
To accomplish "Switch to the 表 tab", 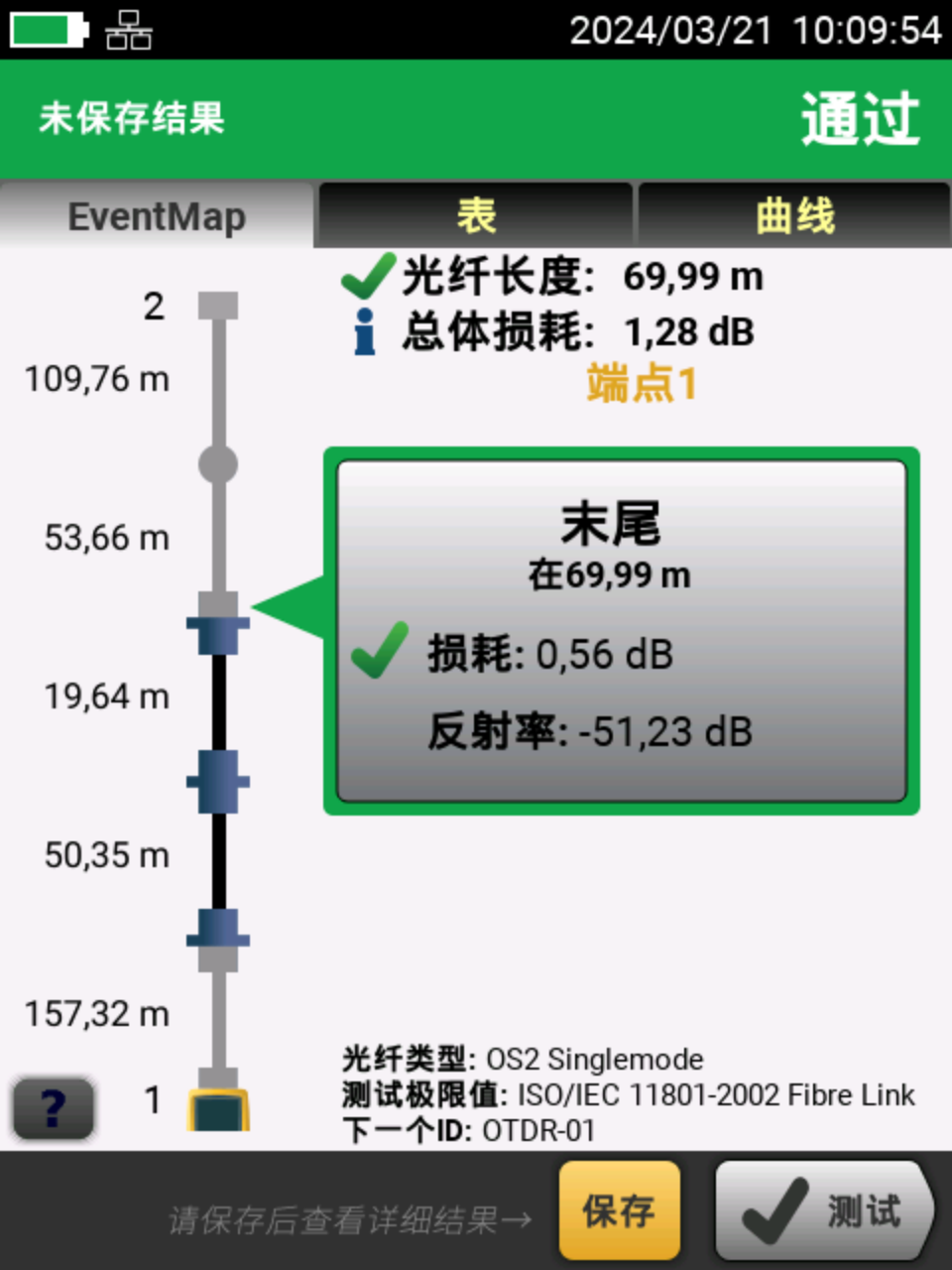I will tap(475, 215).
